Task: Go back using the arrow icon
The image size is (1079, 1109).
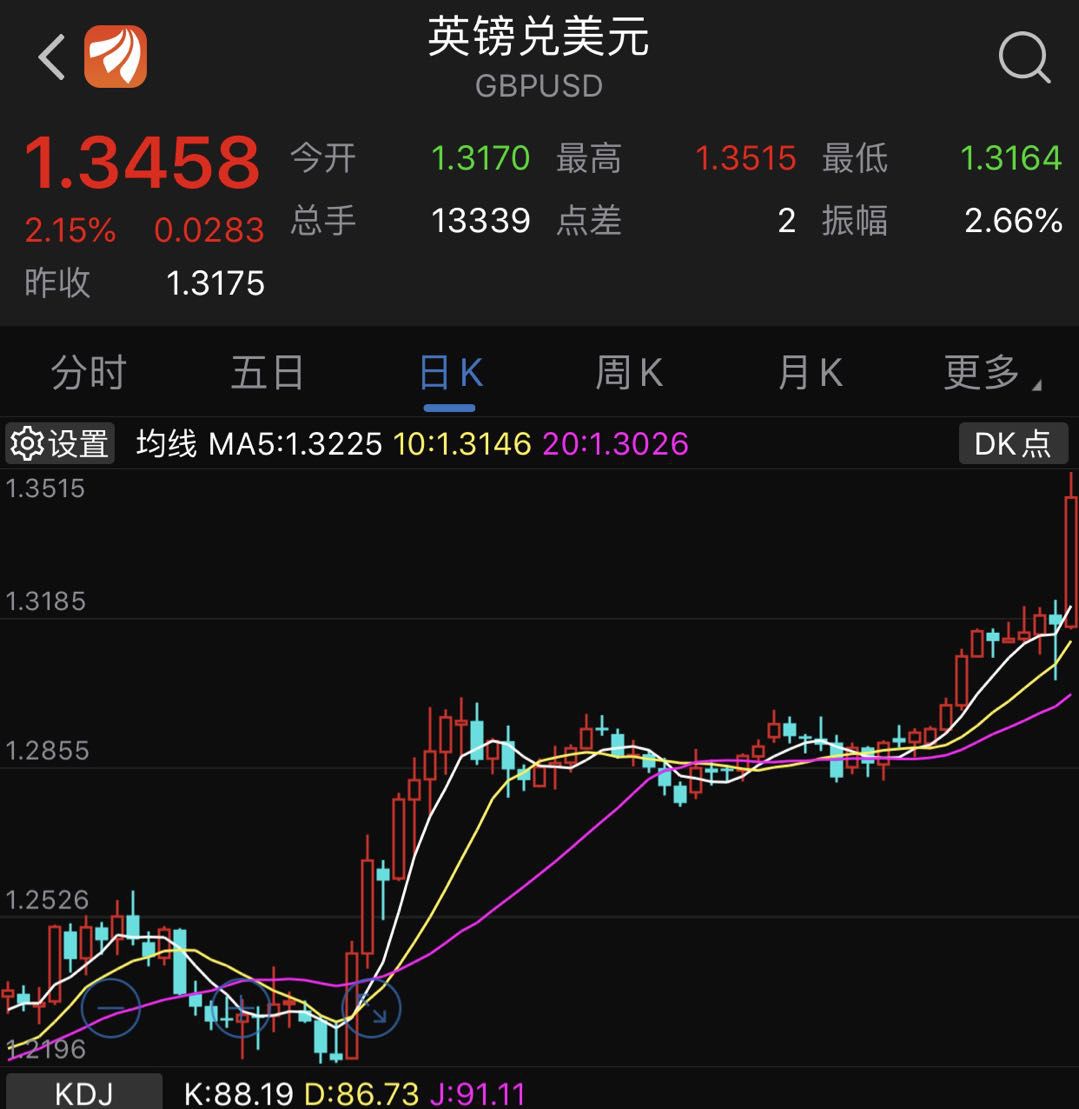Action: (x=52, y=57)
